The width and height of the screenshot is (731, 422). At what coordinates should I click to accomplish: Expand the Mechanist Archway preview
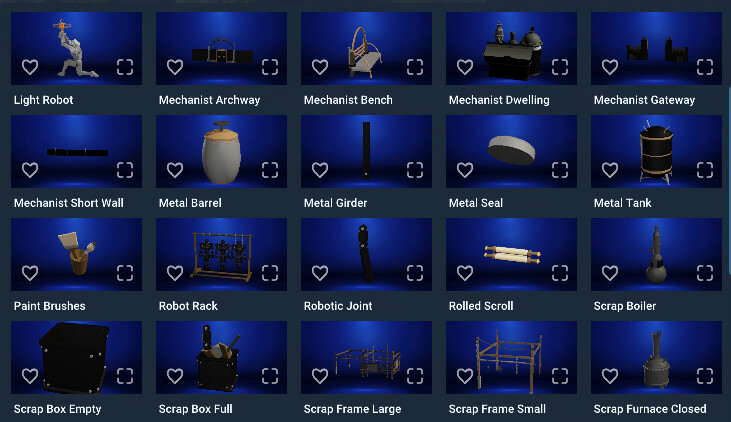pos(270,67)
